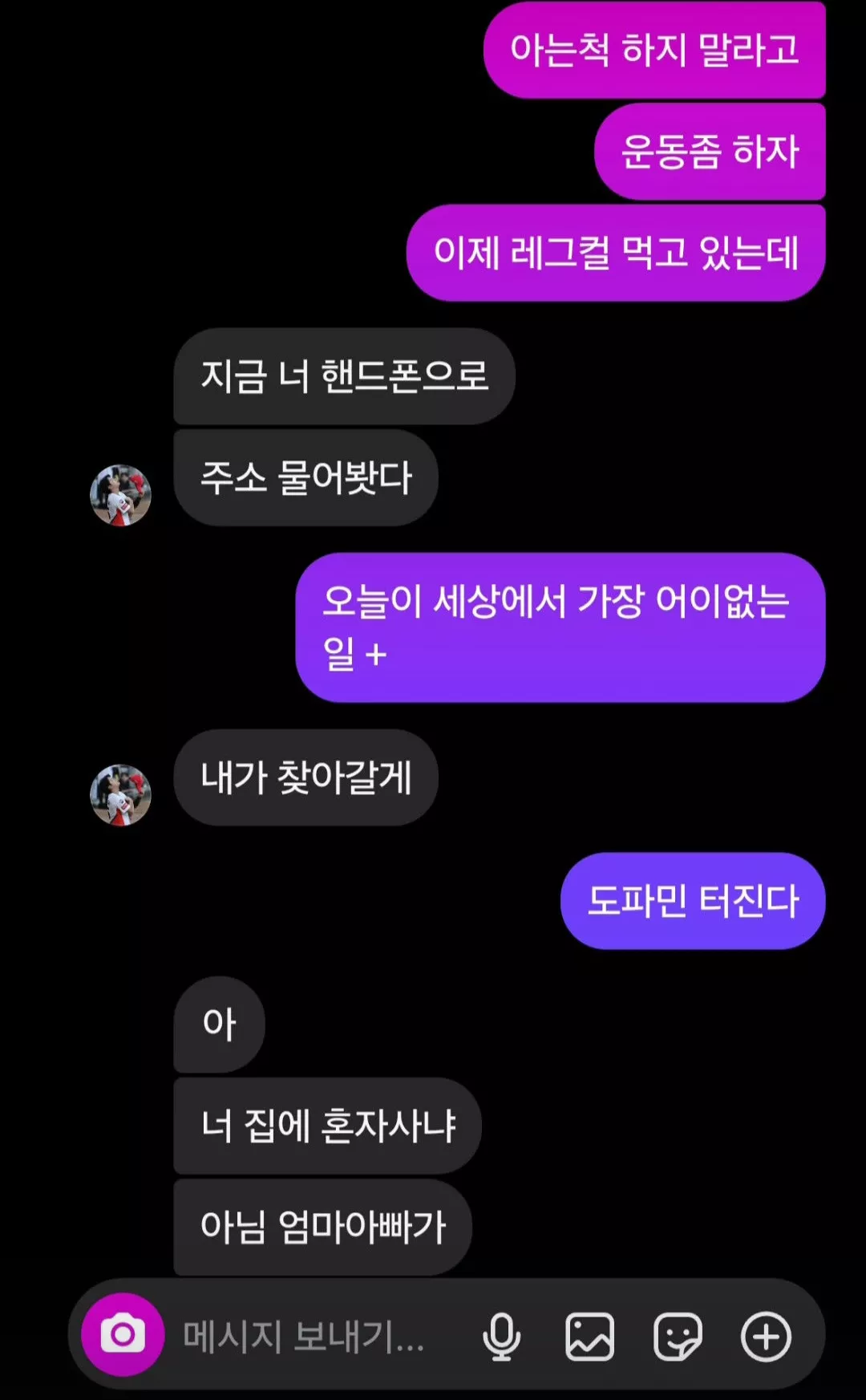Open the photo gallery picker
Image resolution: width=866 pixels, height=1400 pixels.
589,1337
